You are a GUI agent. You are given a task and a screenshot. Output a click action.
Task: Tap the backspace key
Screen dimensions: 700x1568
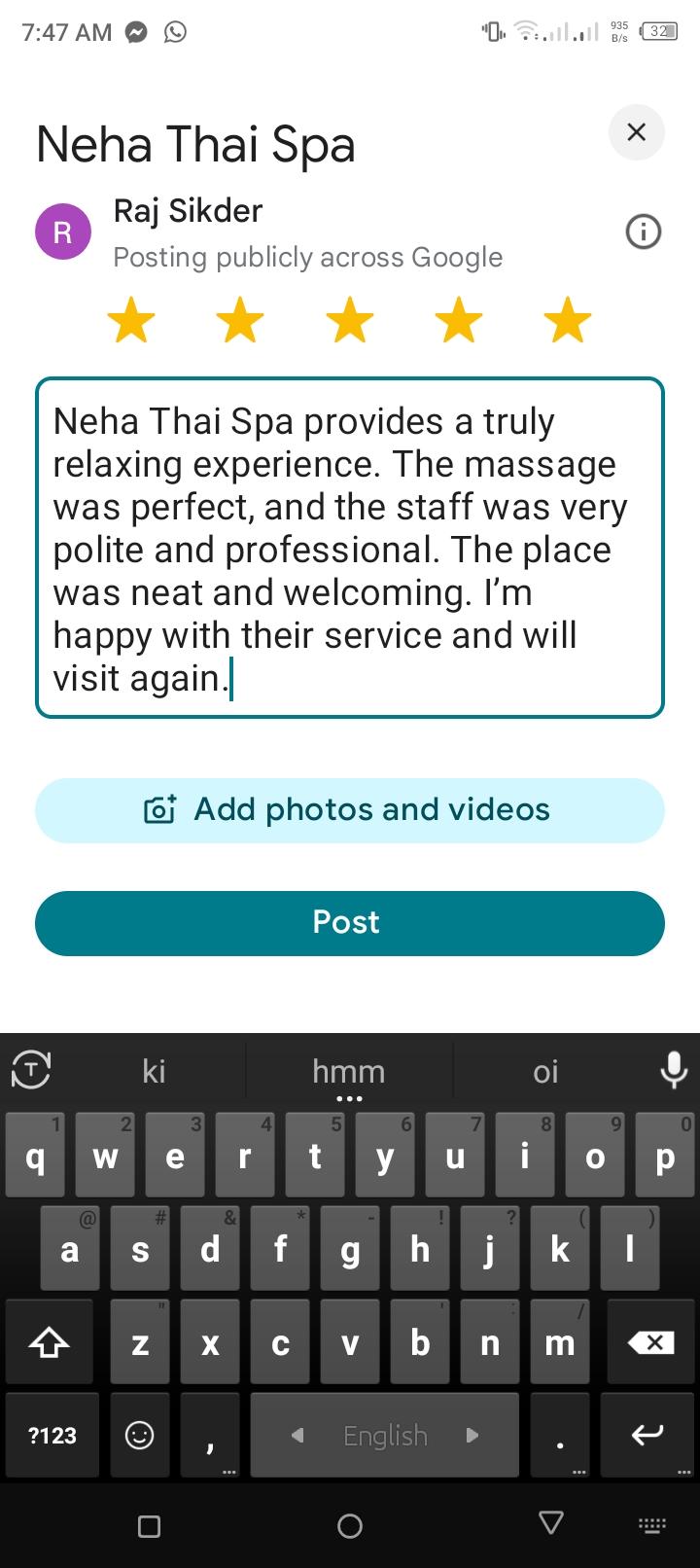click(x=650, y=1343)
